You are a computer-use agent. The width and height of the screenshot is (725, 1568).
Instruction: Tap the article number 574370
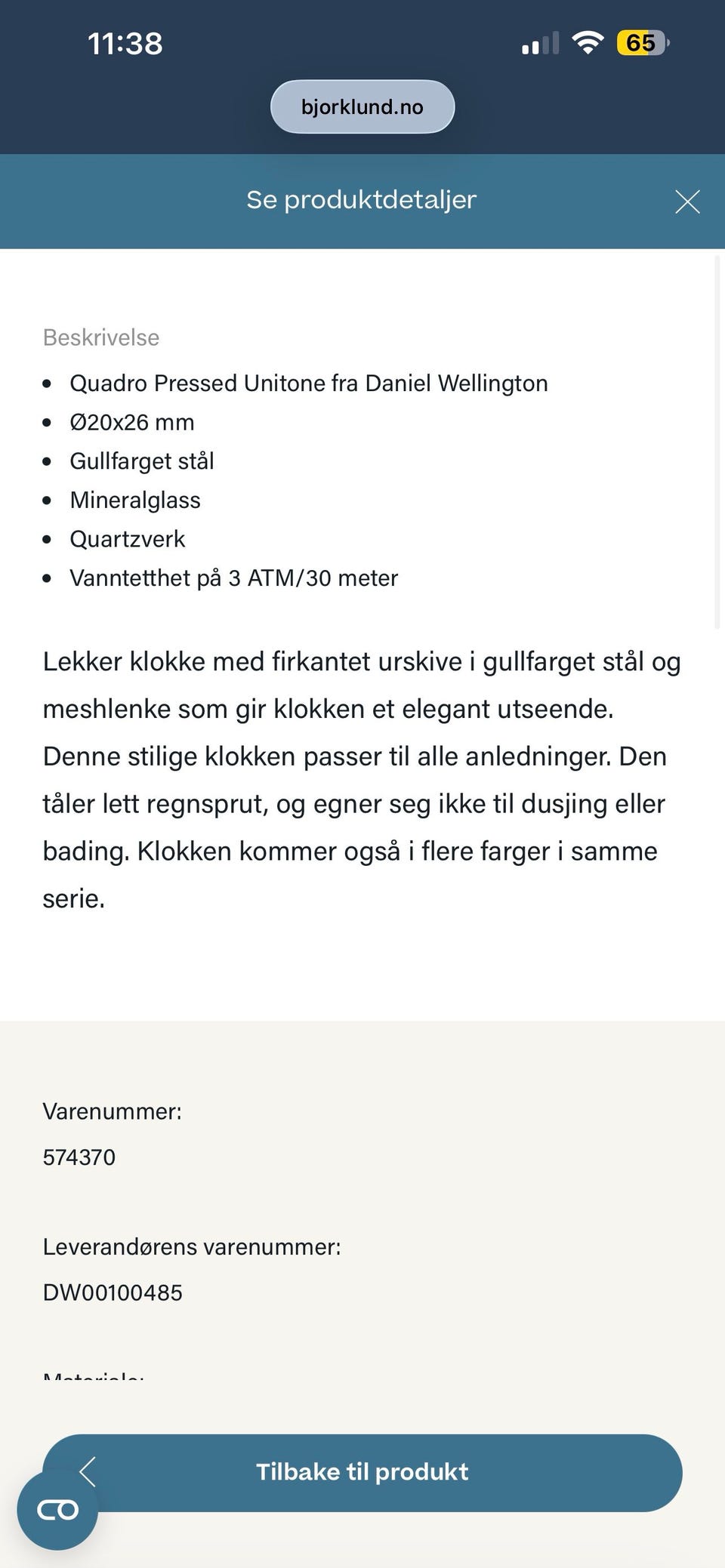pos(79,1157)
